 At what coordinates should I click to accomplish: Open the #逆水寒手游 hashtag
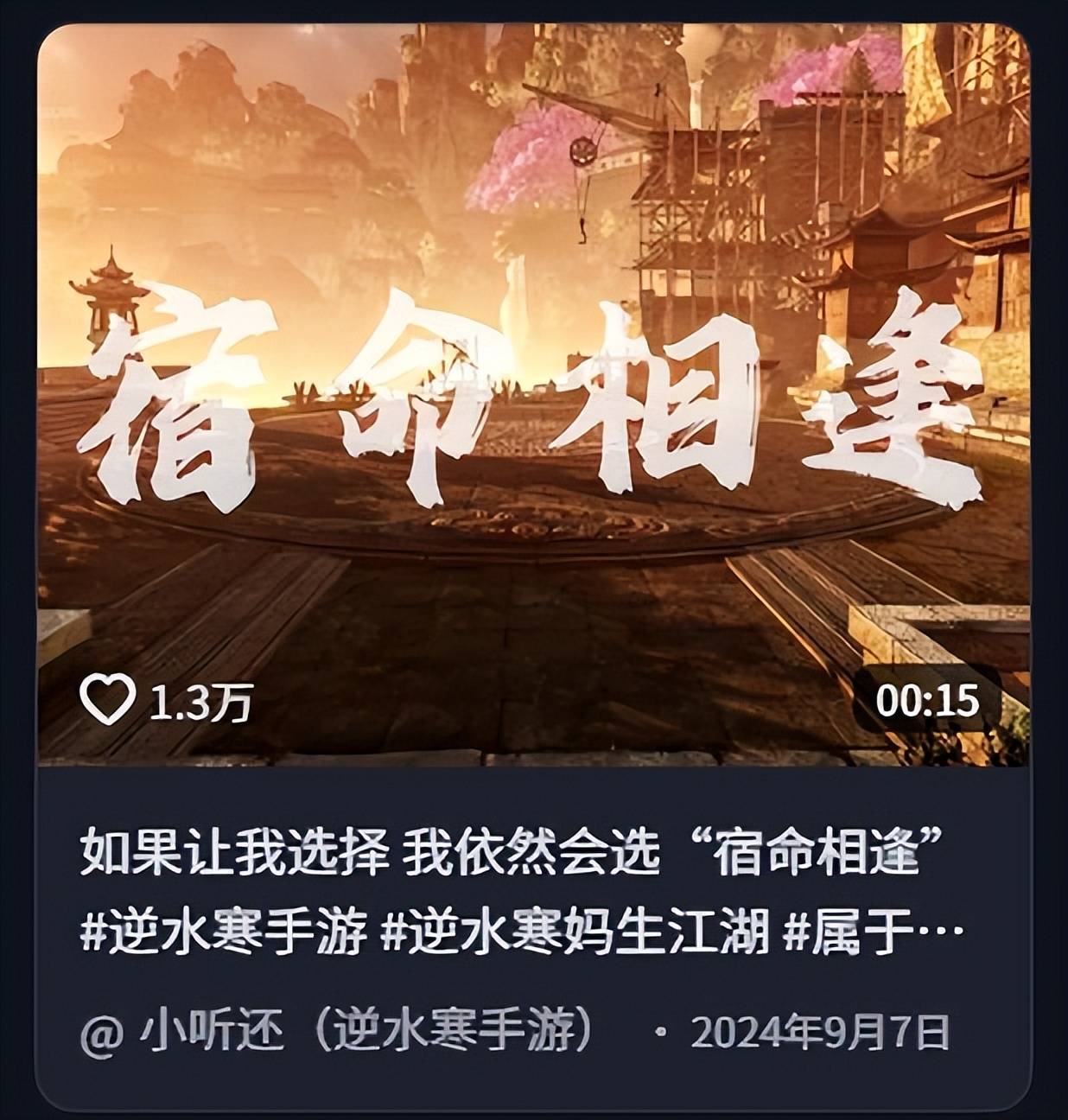224,935
